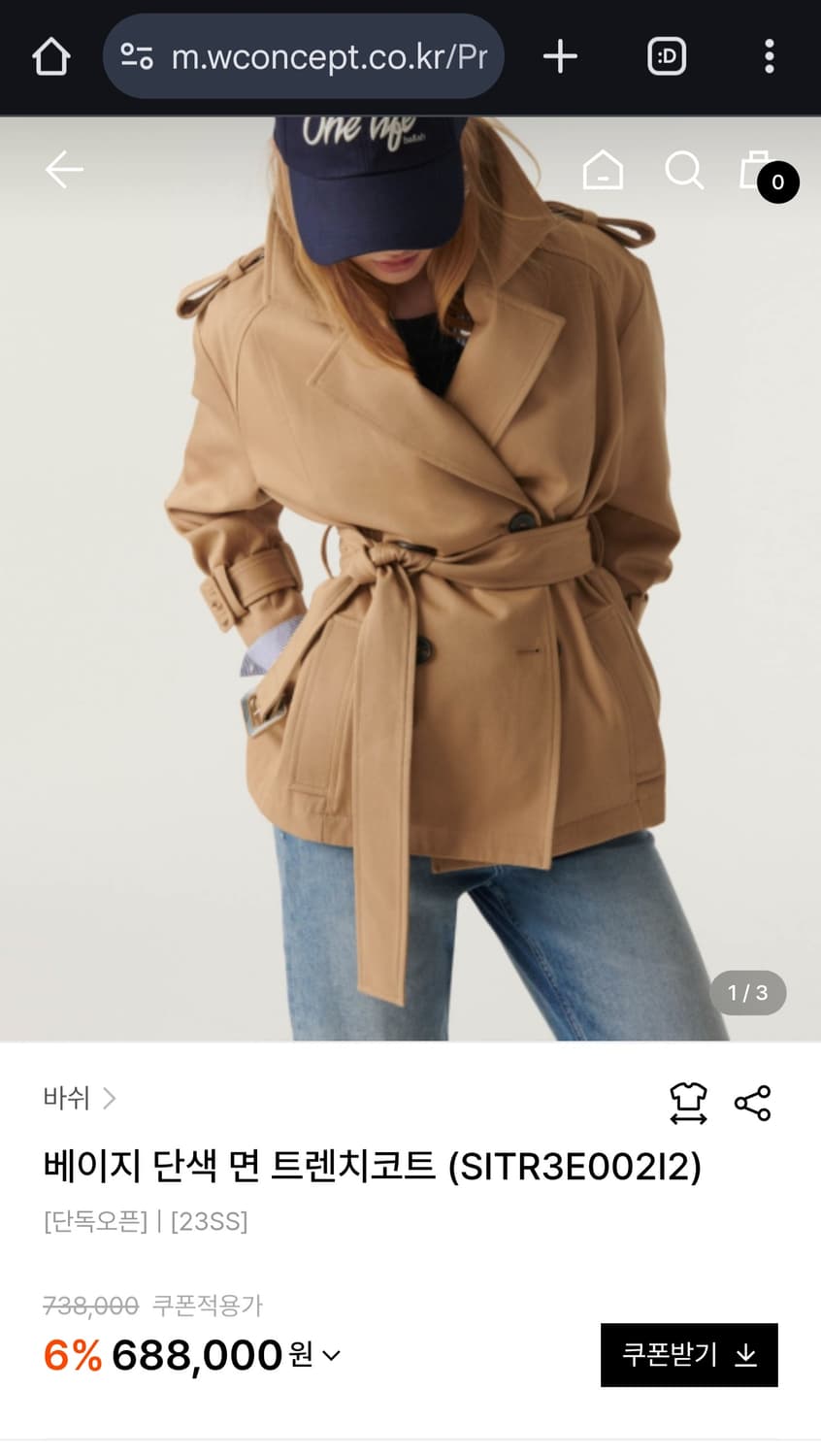The image size is (821, 1456).
Task: Open the 바쉬 brand page chevron
Action: [x=110, y=1099]
